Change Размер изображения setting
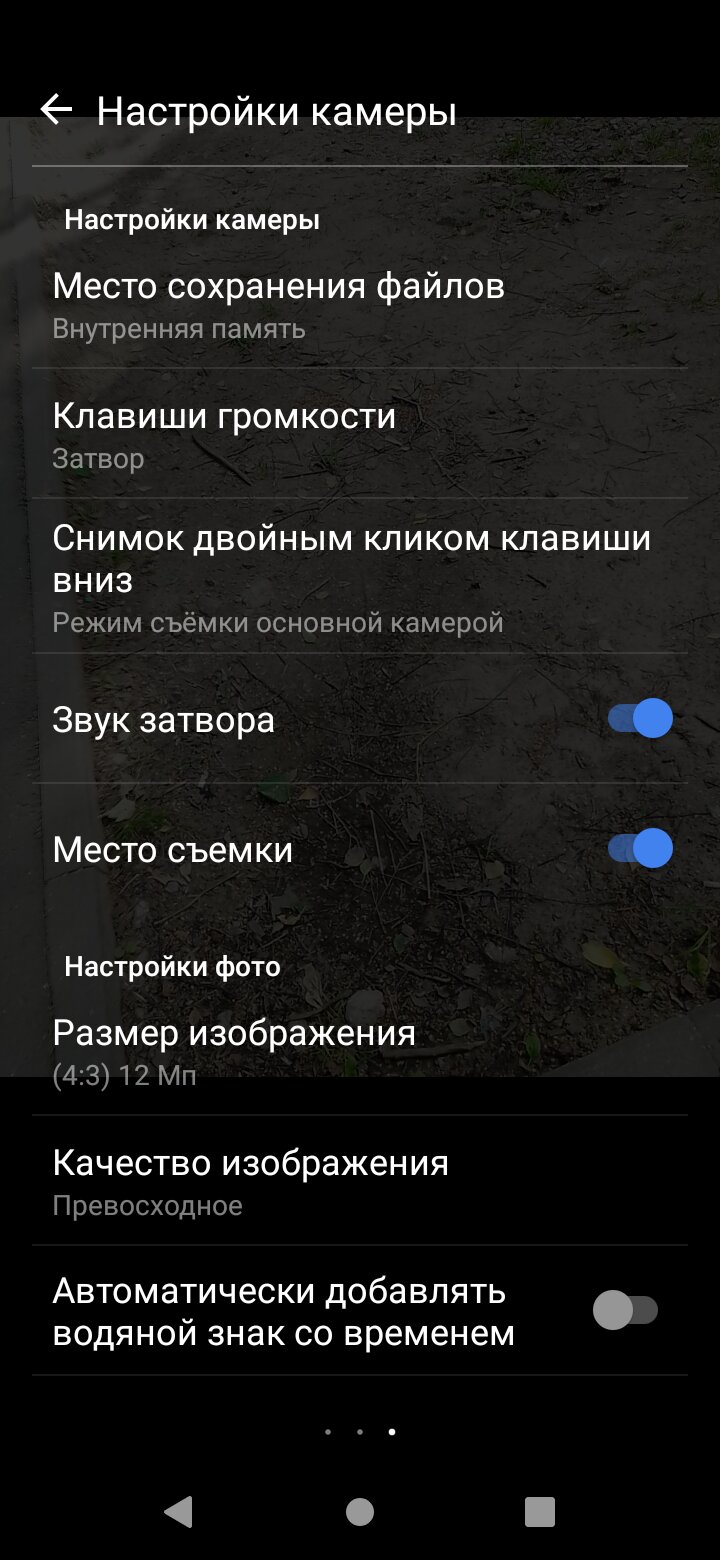The height and width of the screenshot is (1560, 720). 360,1050
